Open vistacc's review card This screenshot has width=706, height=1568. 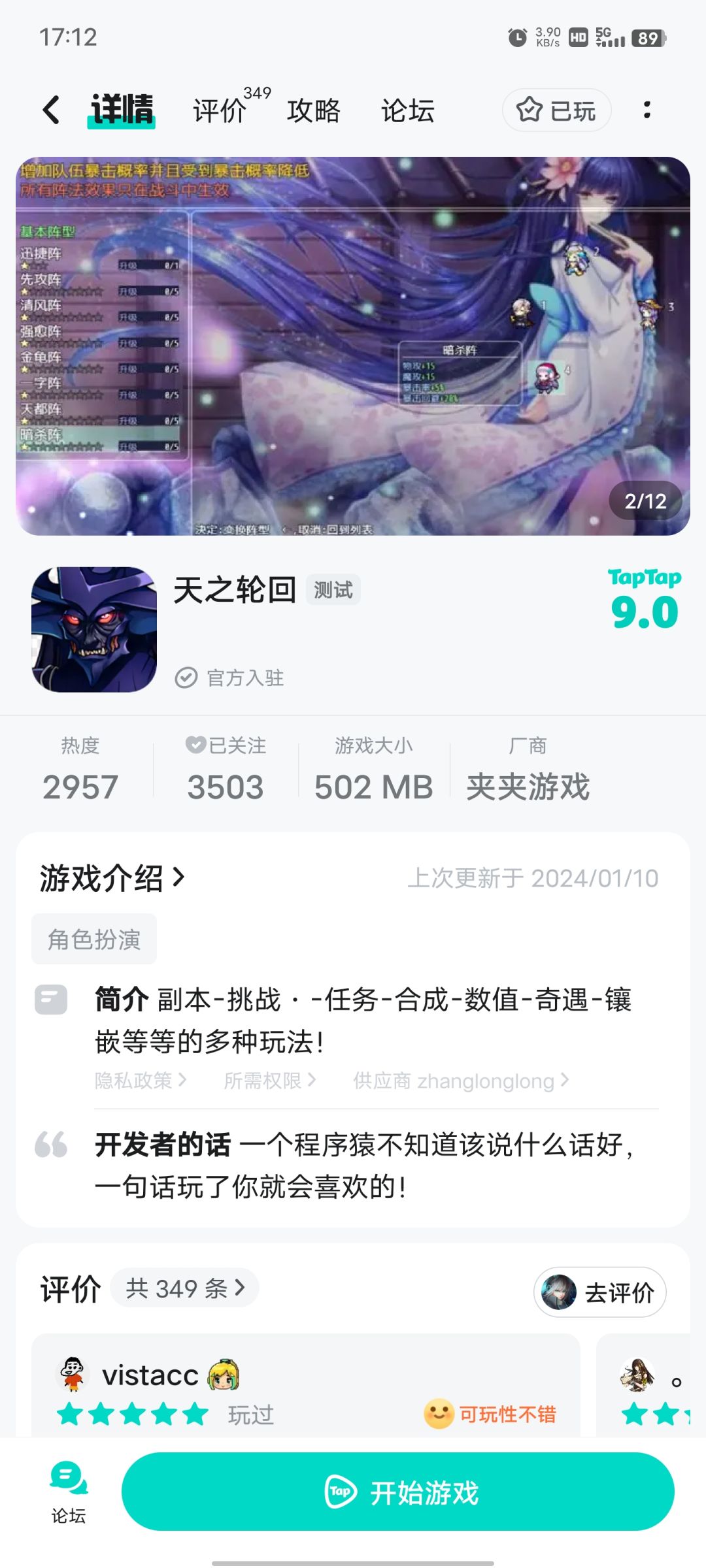pyautogui.click(x=306, y=1385)
